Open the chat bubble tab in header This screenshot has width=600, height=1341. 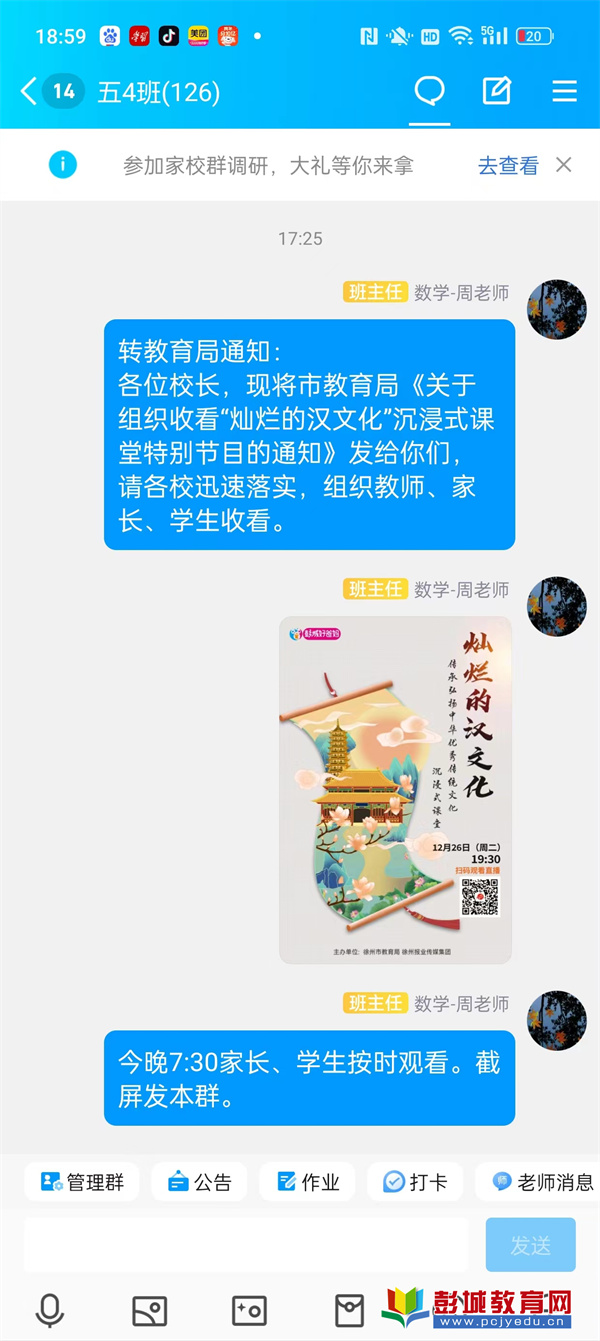pos(430,92)
